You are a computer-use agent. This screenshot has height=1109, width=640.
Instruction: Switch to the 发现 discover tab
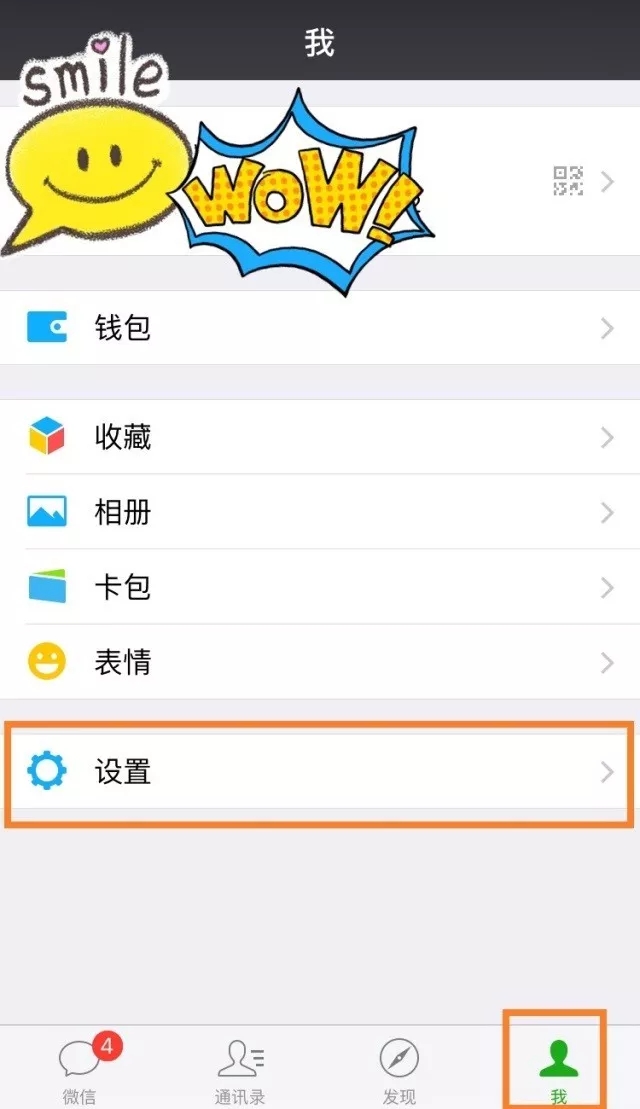pos(399,1068)
